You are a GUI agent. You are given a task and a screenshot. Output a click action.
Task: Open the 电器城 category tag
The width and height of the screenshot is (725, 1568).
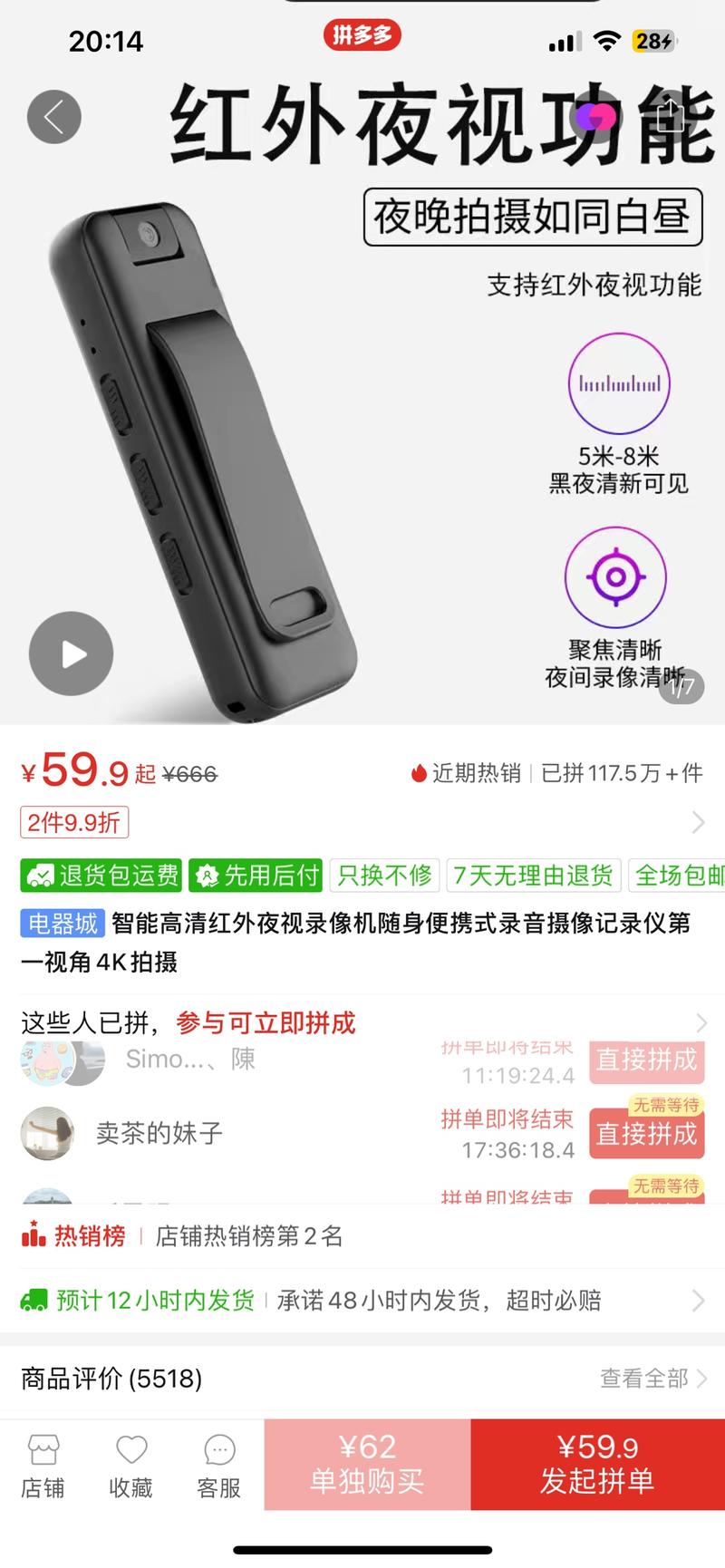pyautogui.click(x=58, y=924)
